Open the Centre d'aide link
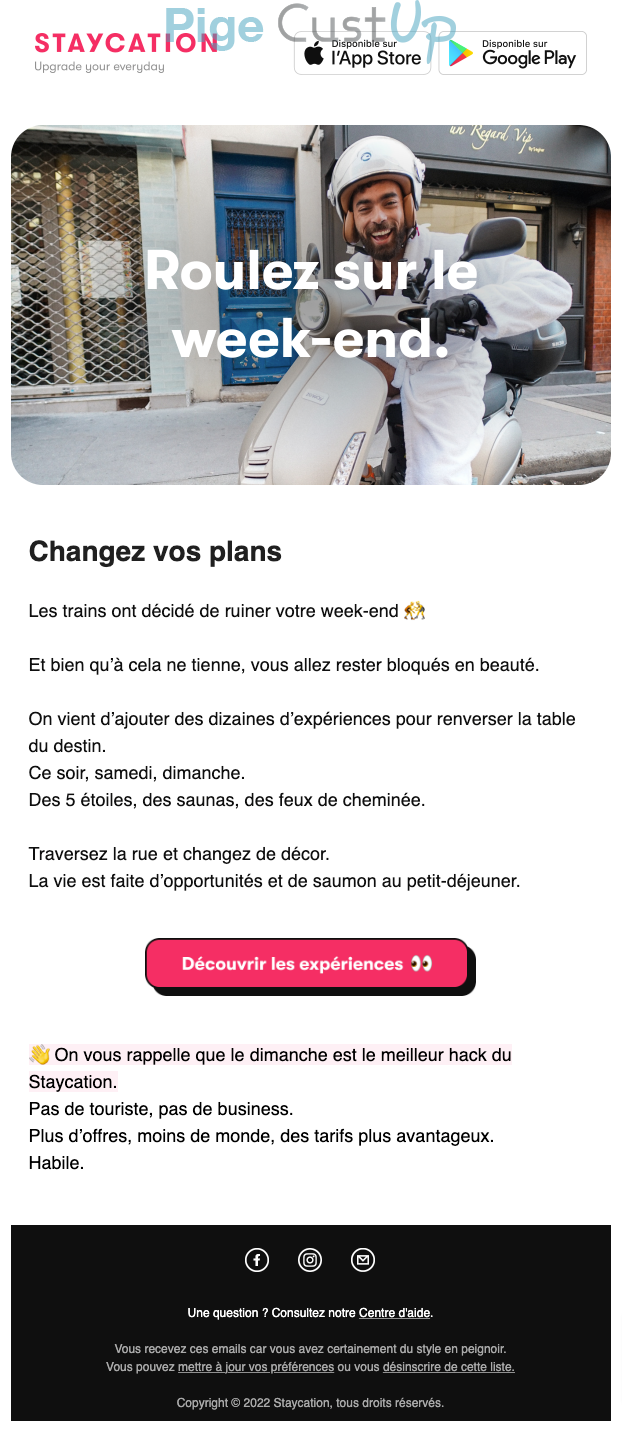Image resolution: width=622 pixels, height=1430 pixels. (395, 1313)
